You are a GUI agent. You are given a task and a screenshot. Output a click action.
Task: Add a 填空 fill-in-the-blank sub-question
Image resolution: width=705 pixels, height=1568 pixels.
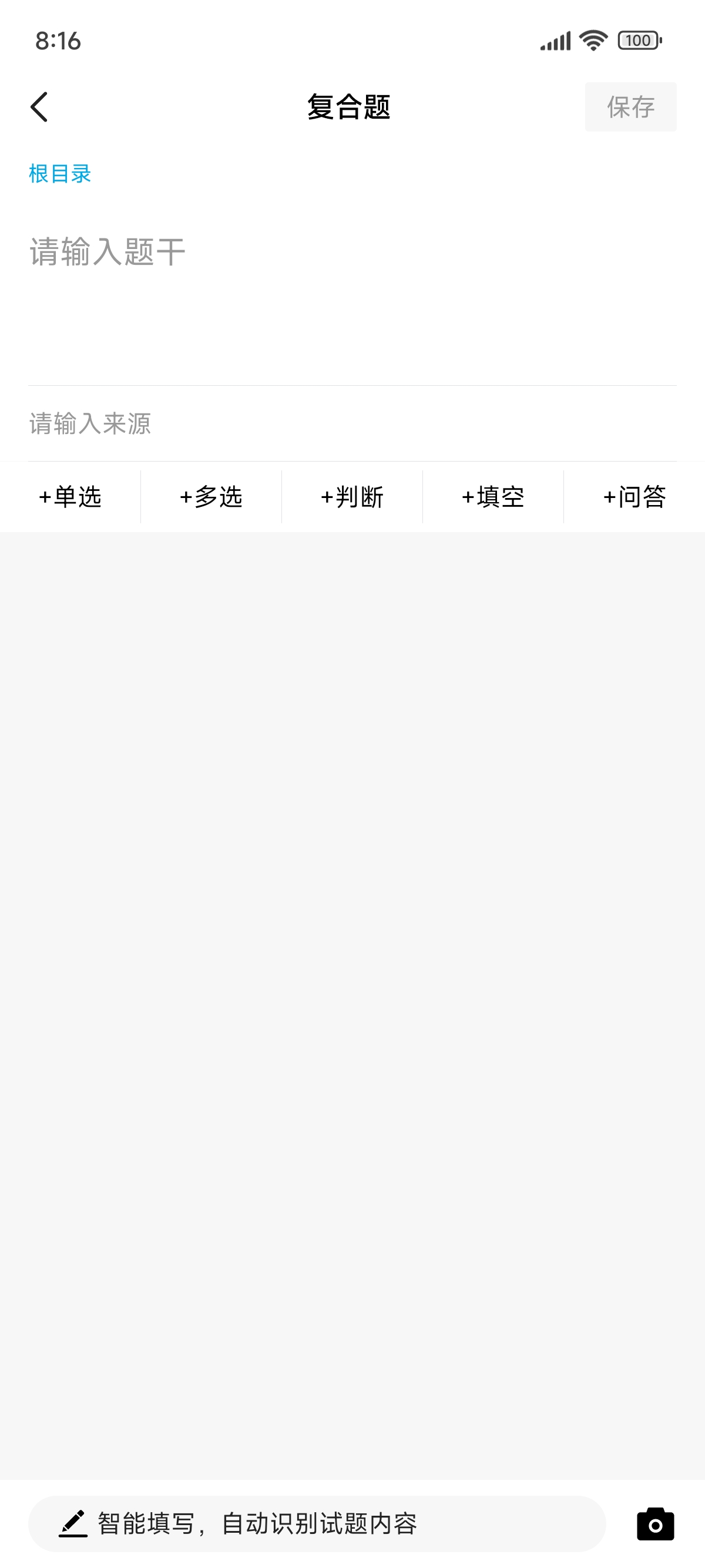pyautogui.click(x=493, y=497)
